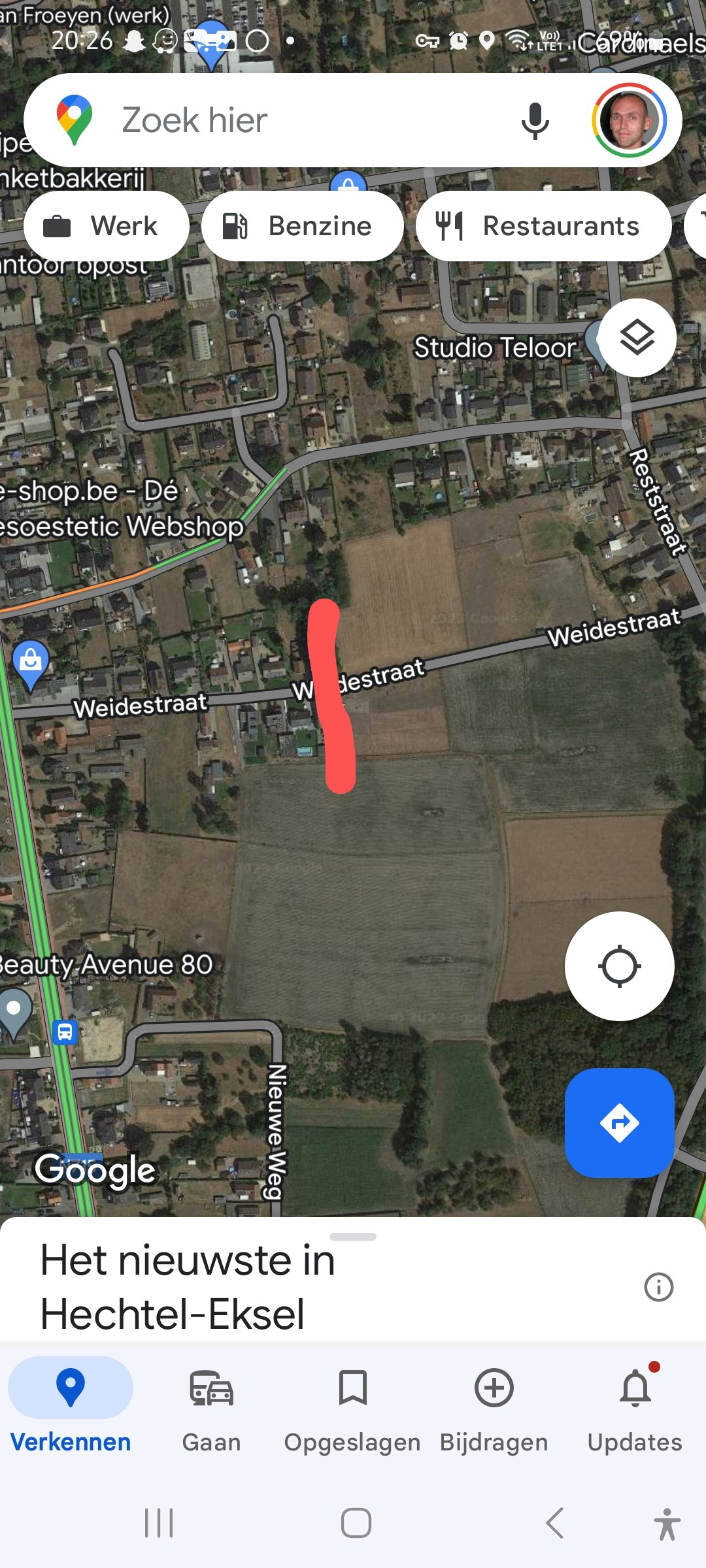The height and width of the screenshot is (1568, 706).
Task: Open the bus stop marker on the map
Action: pyautogui.click(x=65, y=1032)
